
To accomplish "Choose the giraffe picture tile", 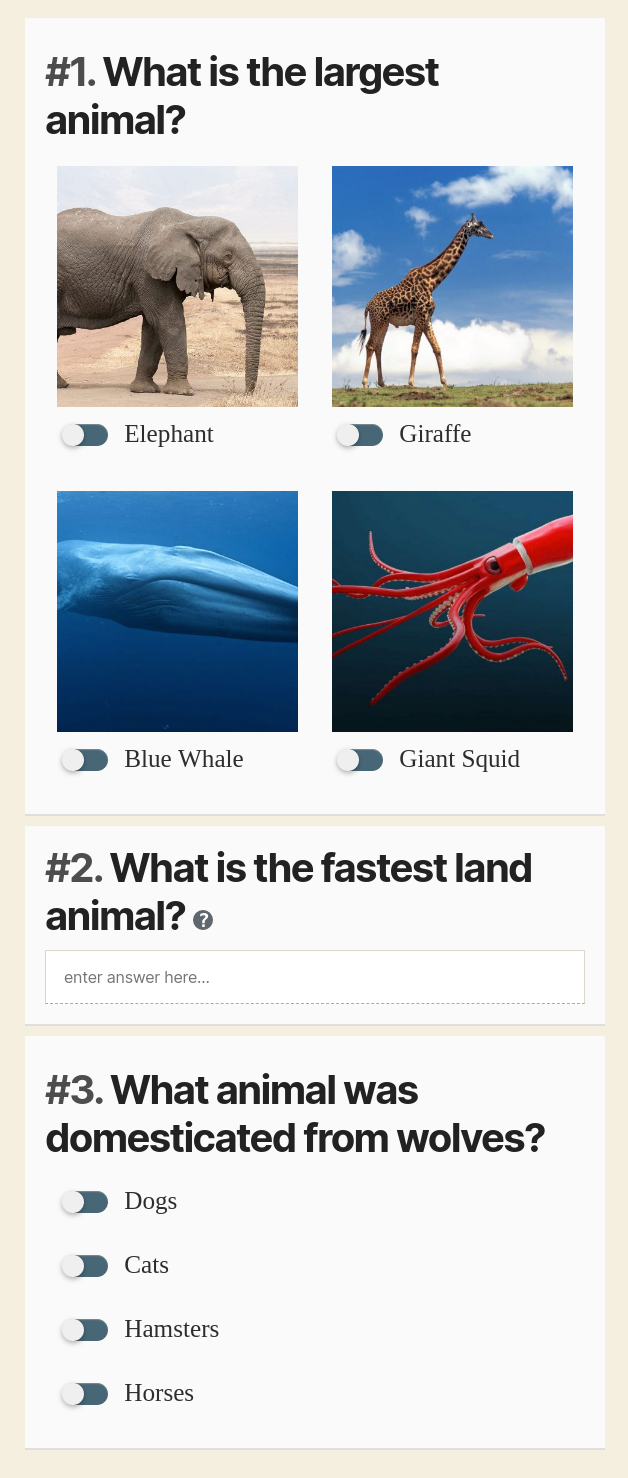I will (452, 286).
